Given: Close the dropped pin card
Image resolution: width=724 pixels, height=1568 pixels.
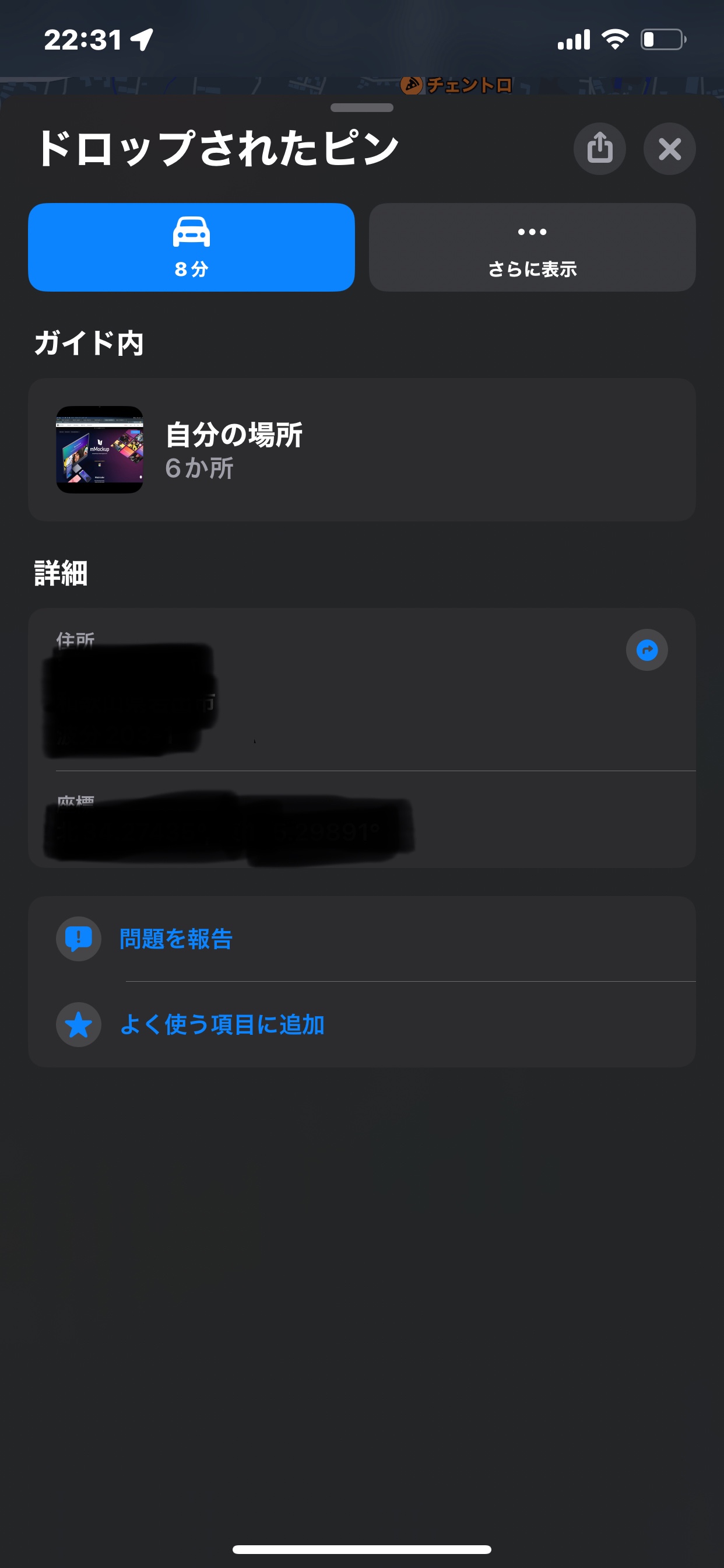Looking at the screenshot, I should click(x=669, y=149).
